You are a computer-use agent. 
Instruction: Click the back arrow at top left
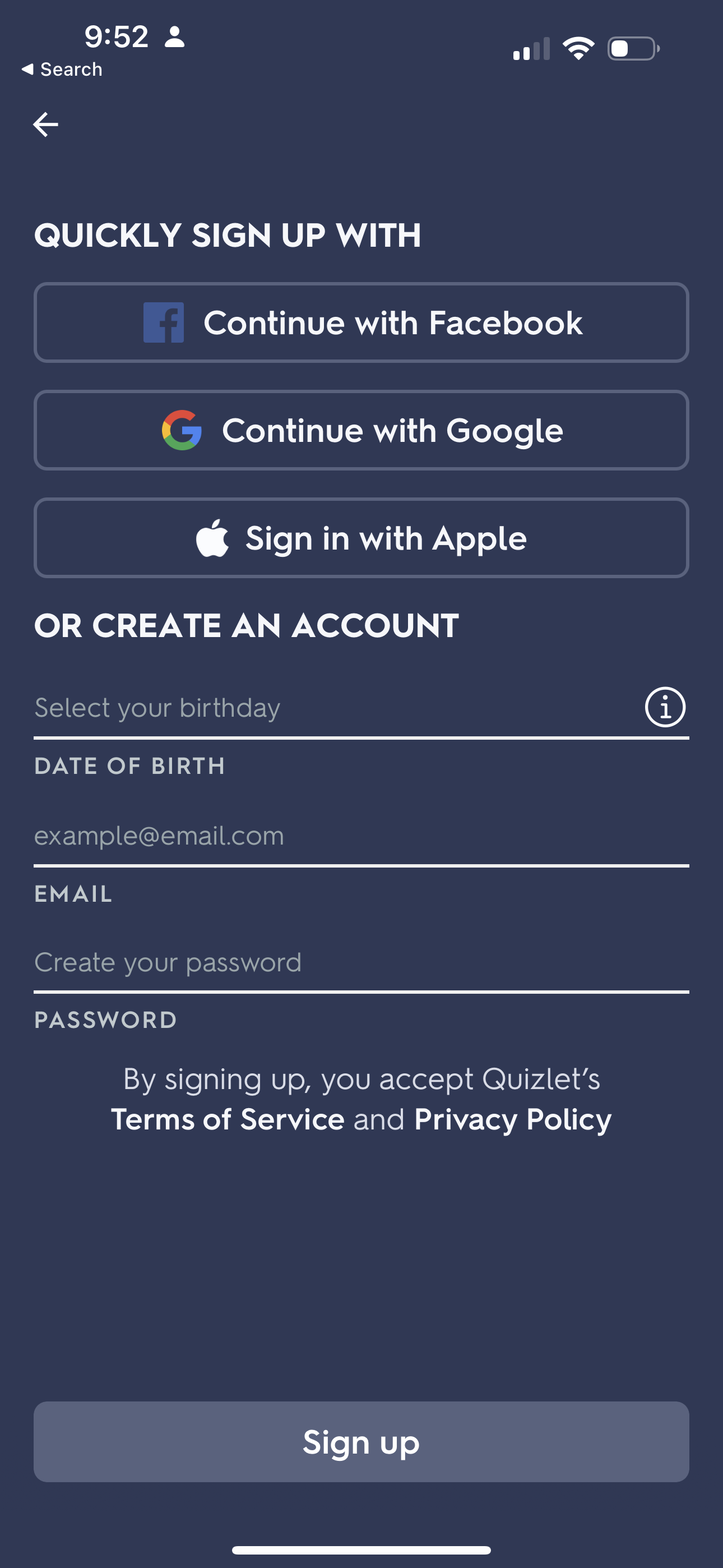click(45, 124)
